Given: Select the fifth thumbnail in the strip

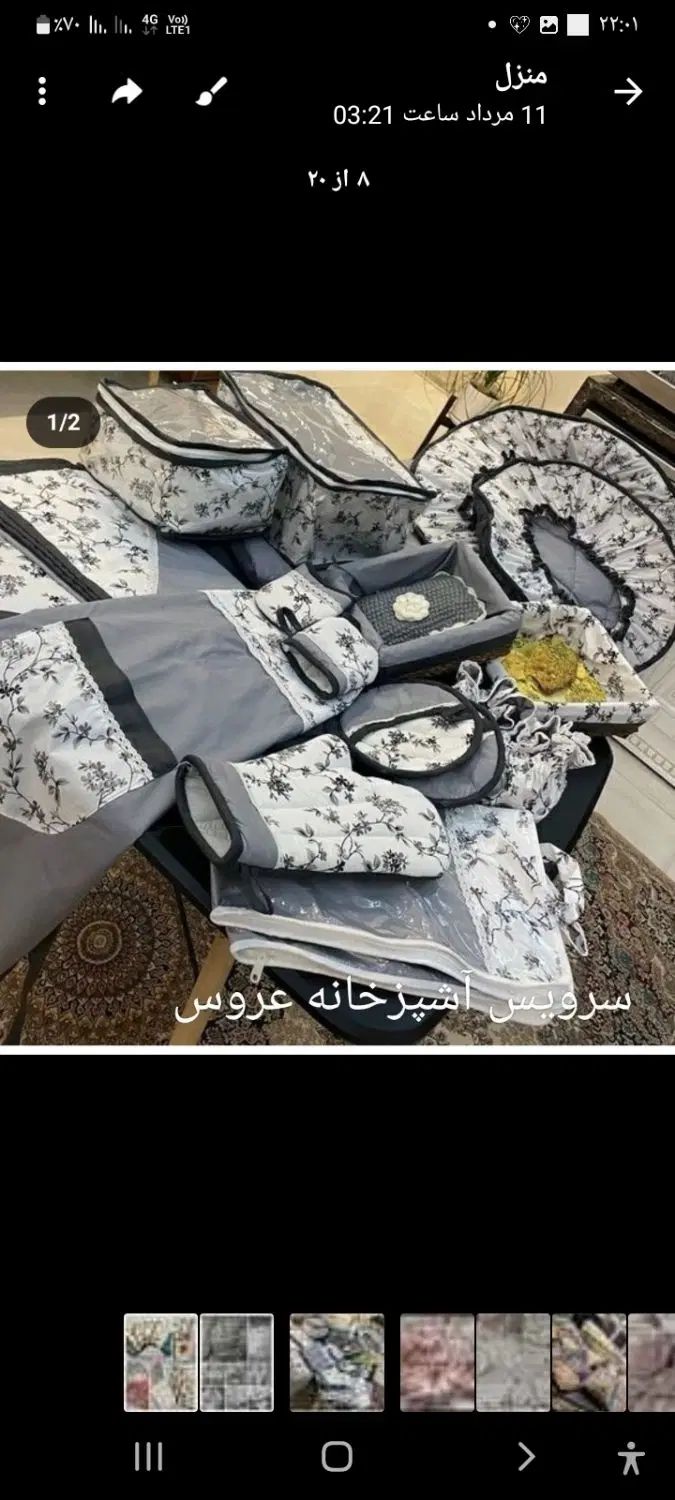Looking at the screenshot, I should pos(513,1362).
